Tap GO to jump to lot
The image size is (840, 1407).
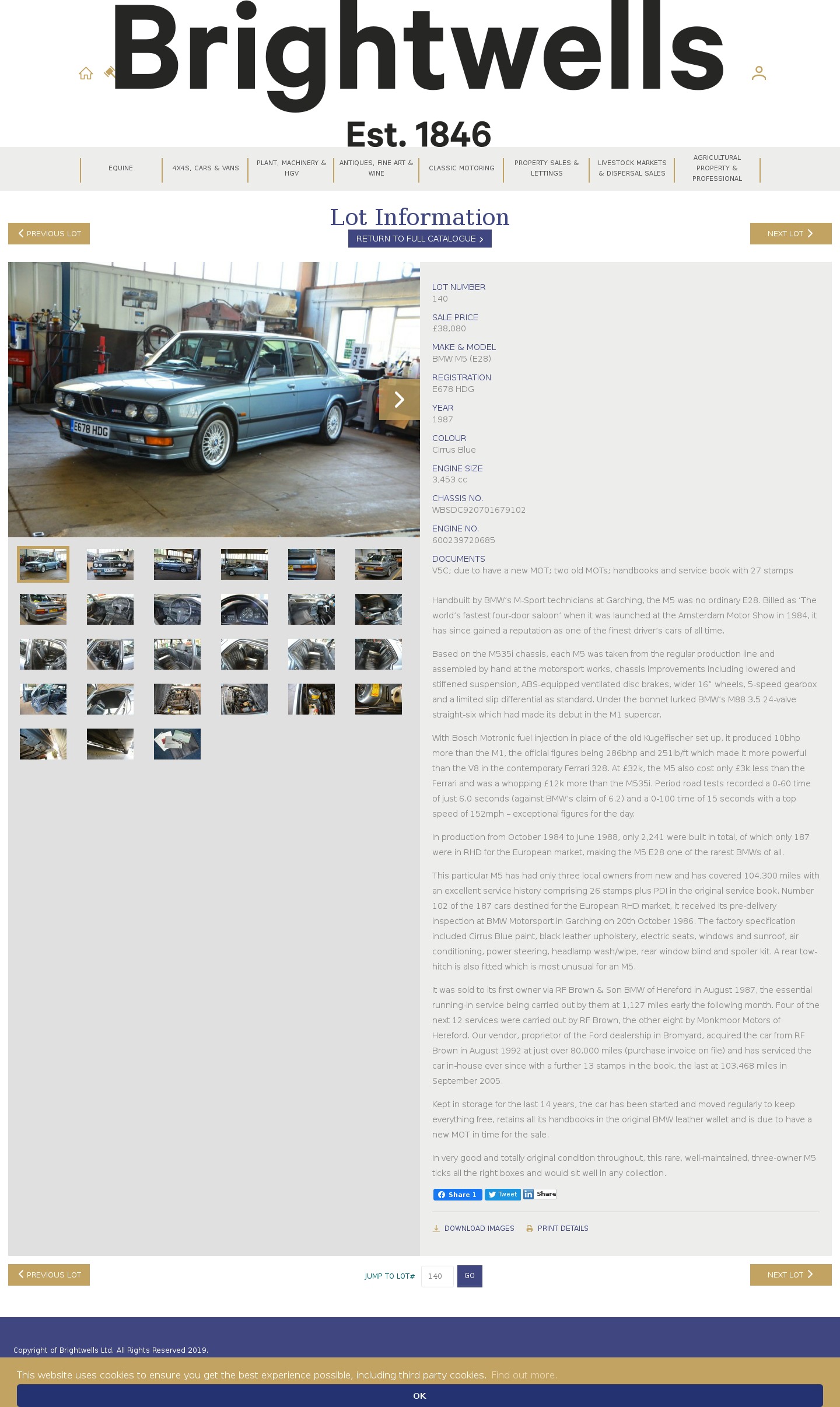pyautogui.click(x=470, y=1276)
